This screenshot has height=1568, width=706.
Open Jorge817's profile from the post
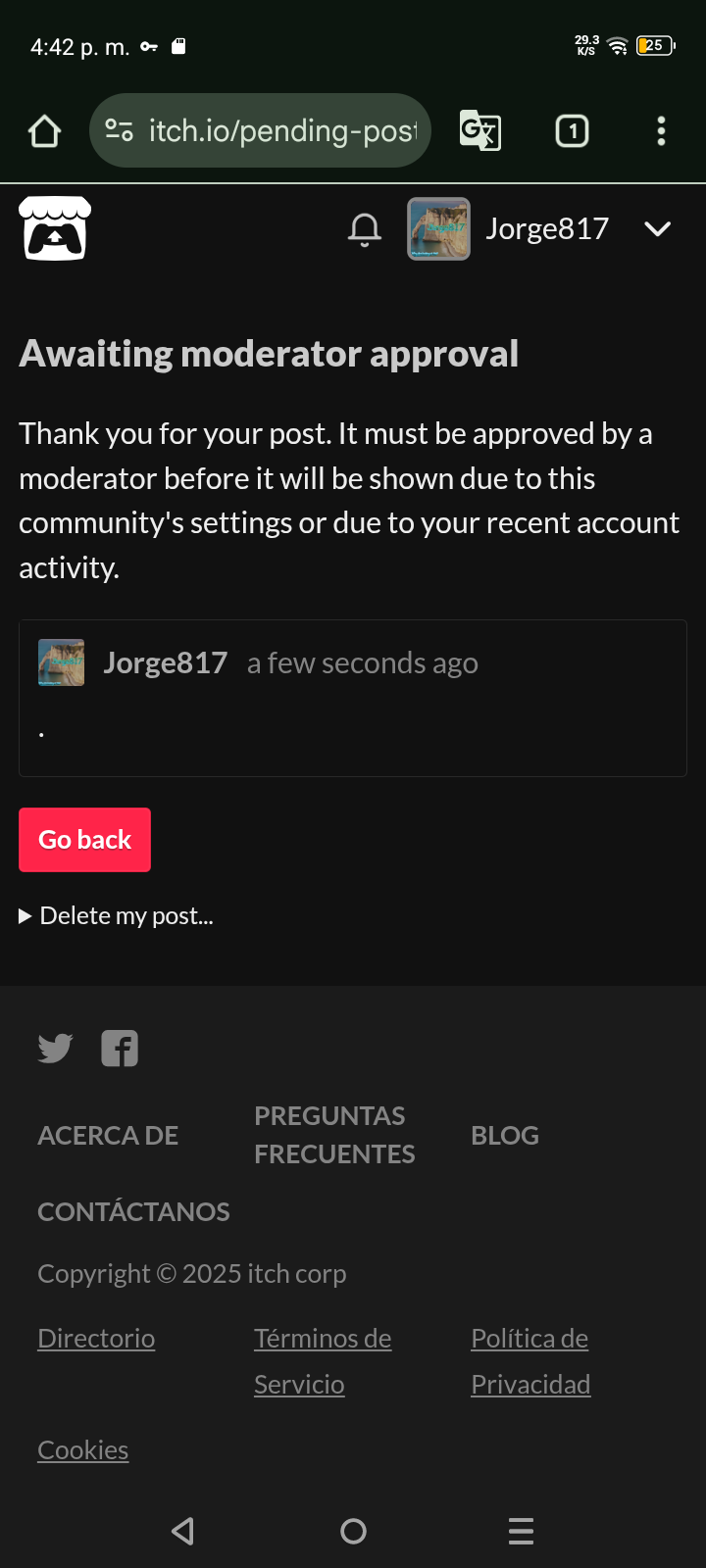[165, 663]
